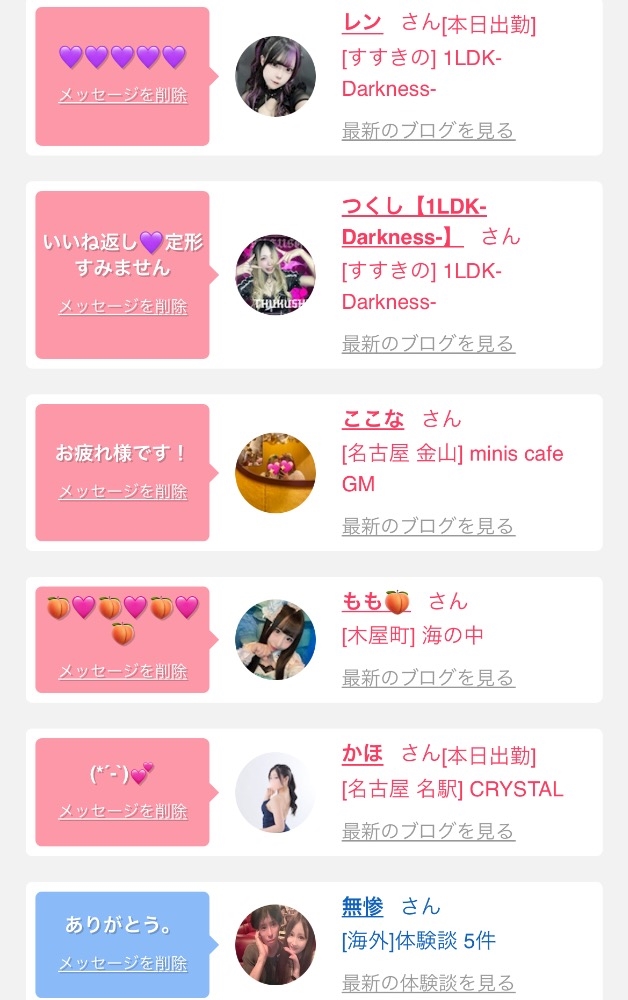View かほ's latest blog
628x1000 pixels.
click(428, 831)
